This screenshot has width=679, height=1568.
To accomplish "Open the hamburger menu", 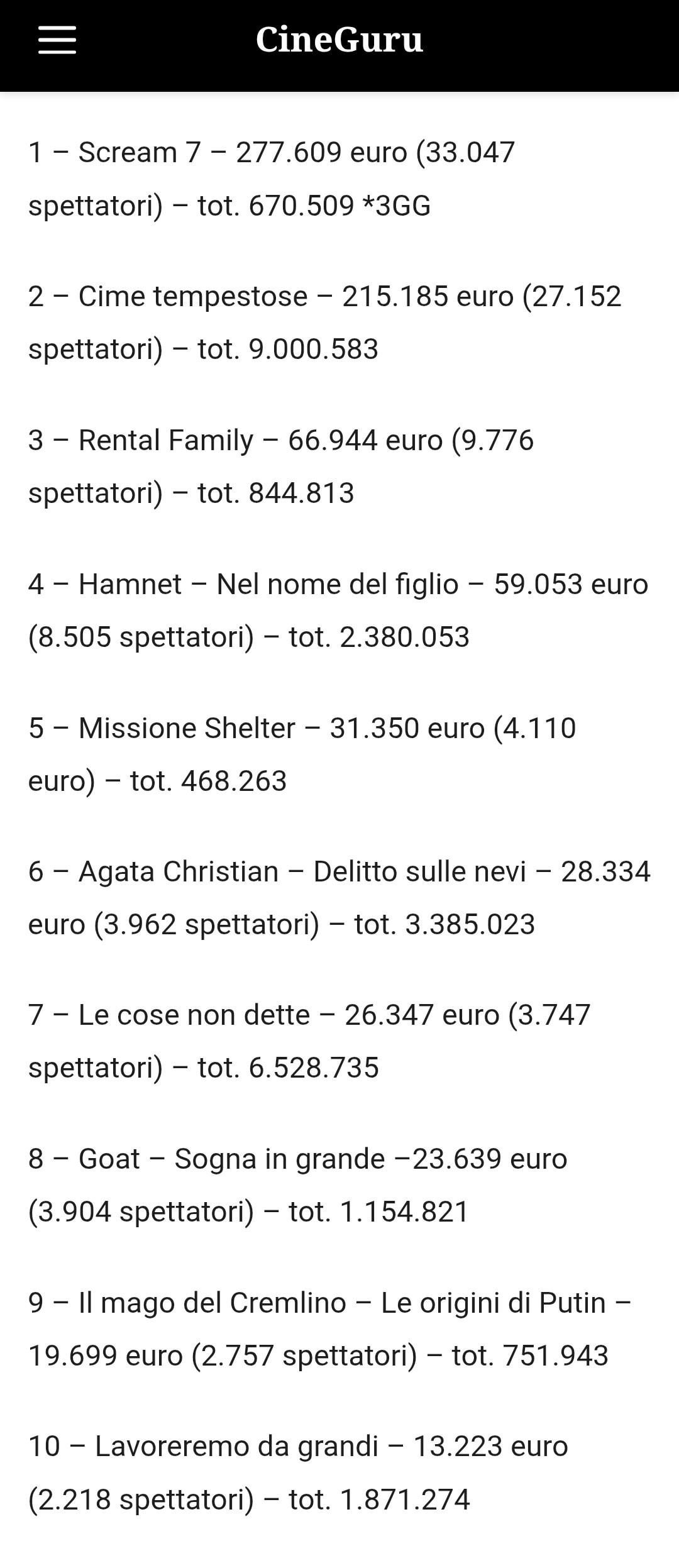I will pyautogui.click(x=57, y=40).
